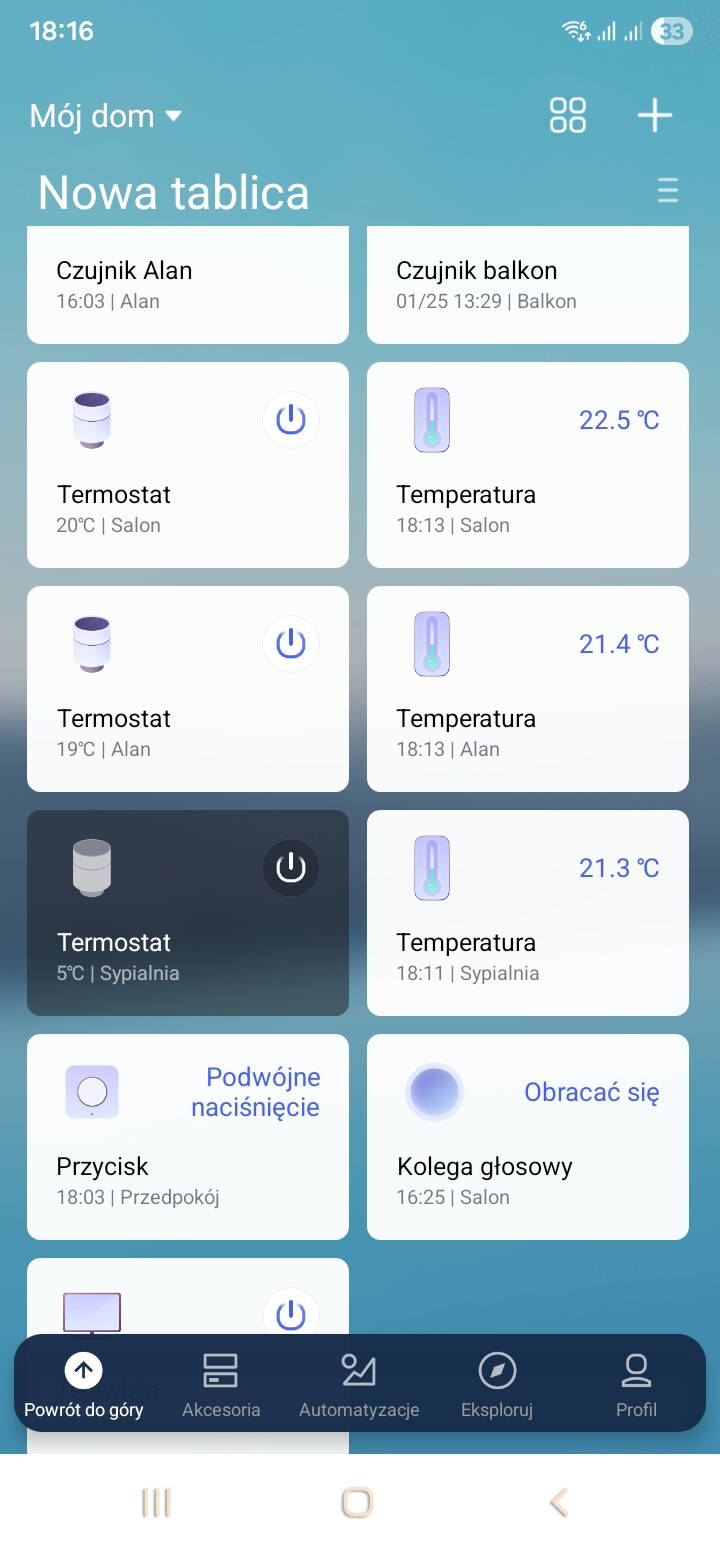The width and height of the screenshot is (720, 1544).
Task: Toggle power of the Salon Termostat
Action: [290, 420]
